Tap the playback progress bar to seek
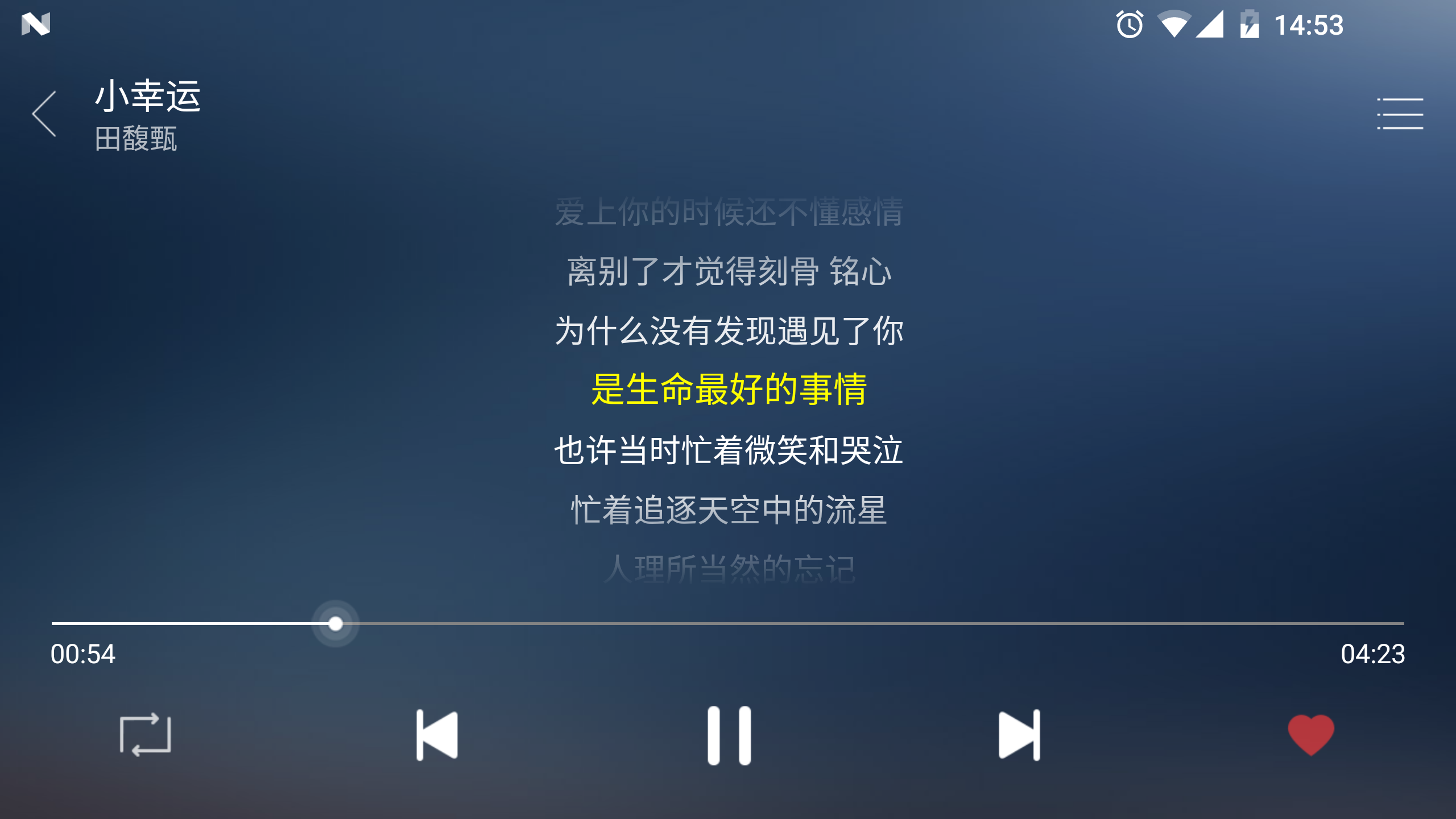This screenshot has width=1456, height=819. pyautogui.click(x=796, y=623)
